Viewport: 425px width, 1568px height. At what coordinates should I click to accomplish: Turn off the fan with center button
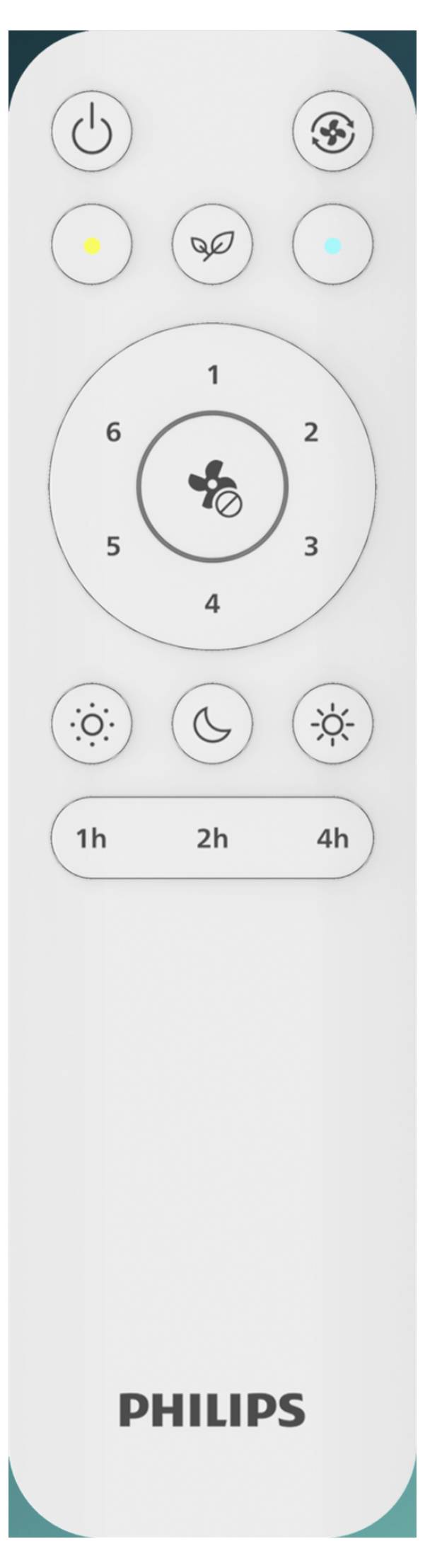[x=212, y=487]
